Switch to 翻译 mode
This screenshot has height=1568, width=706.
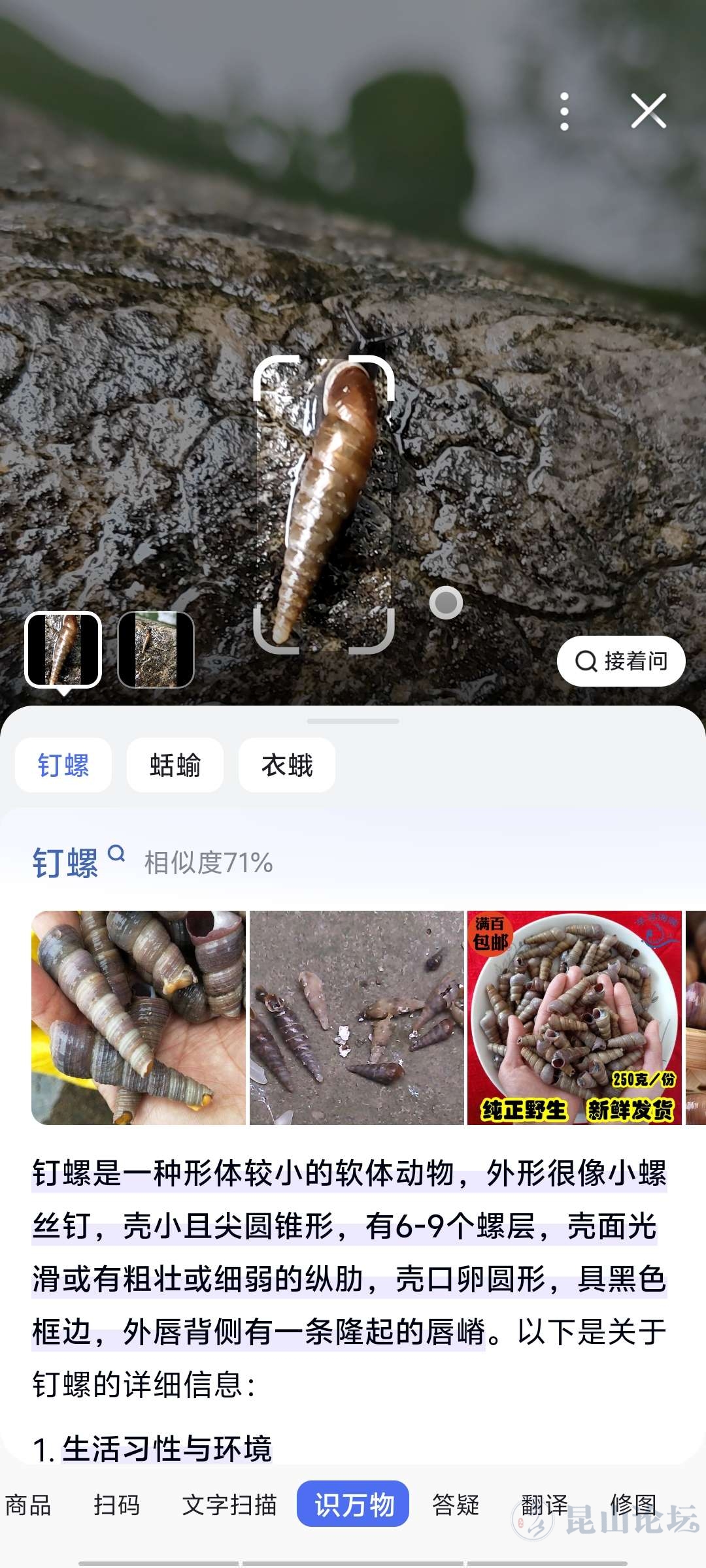[545, 1505]
